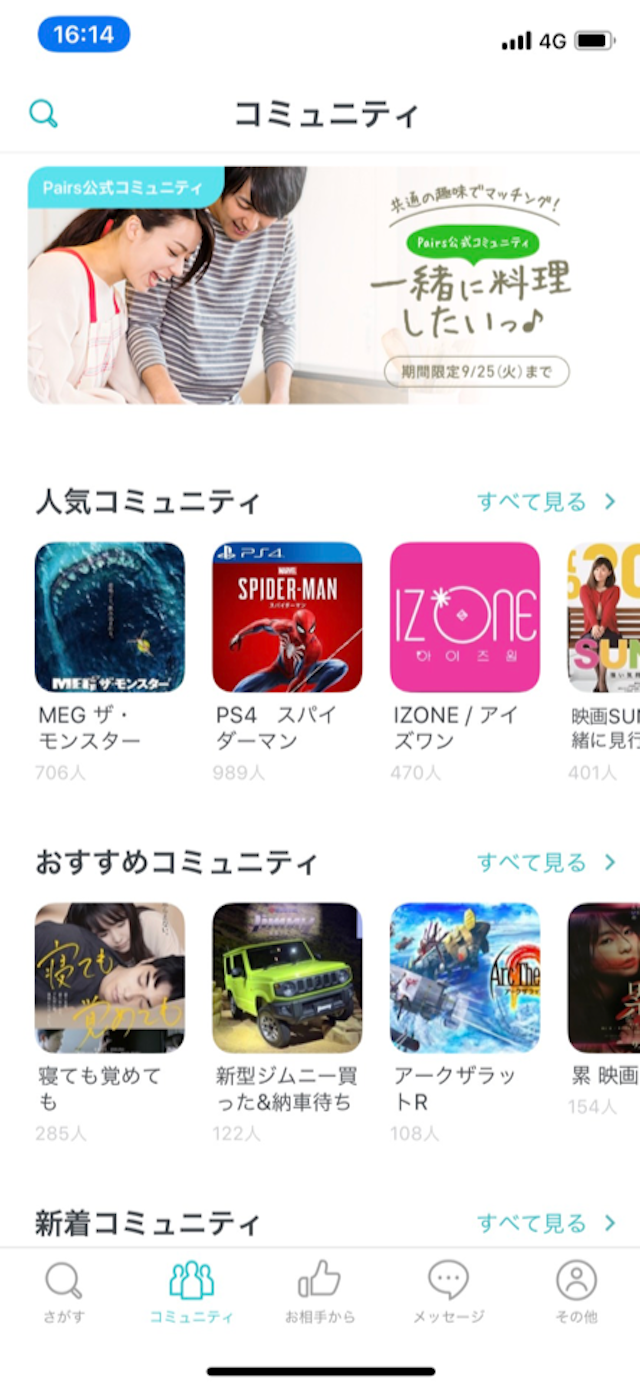Open the アークザラッドR community
The height and width of the screenshot is (1386, 640).
(465, 977)
